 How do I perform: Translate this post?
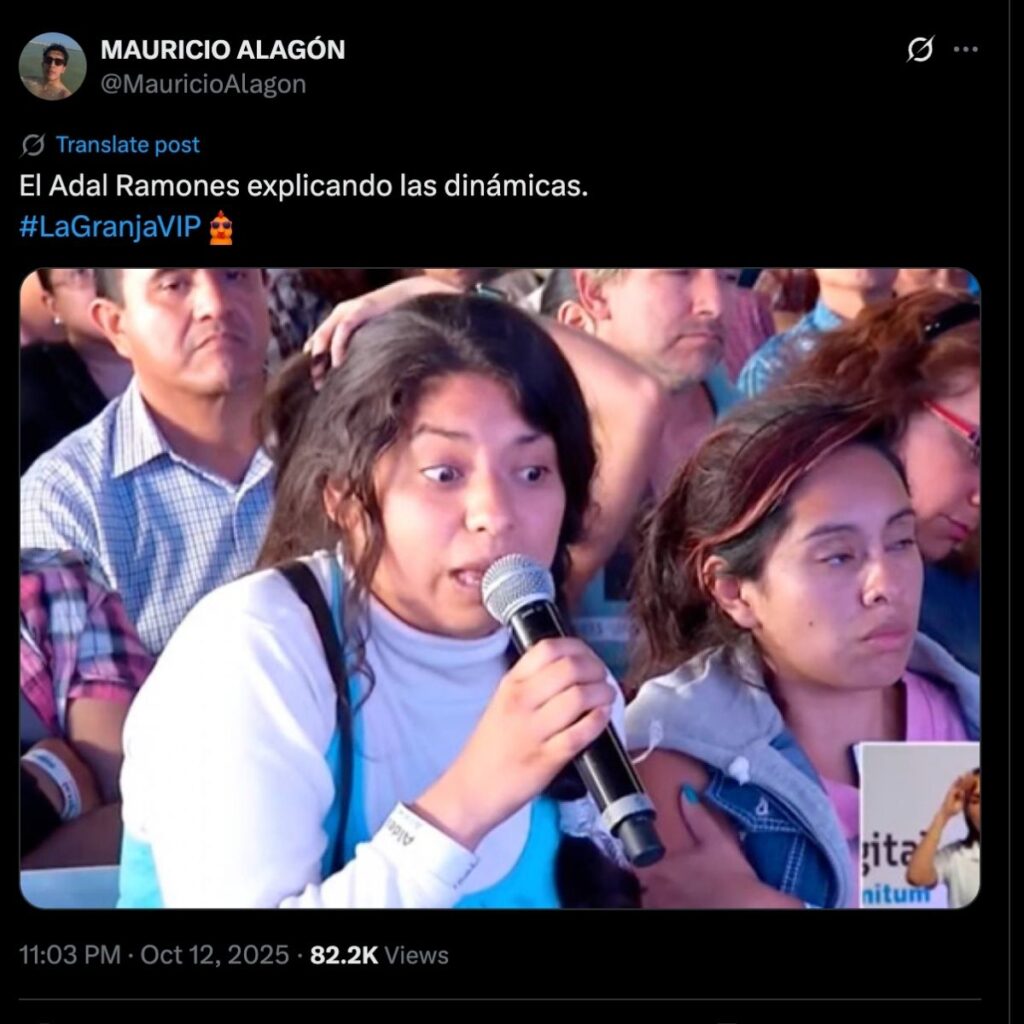pyautogui.click(x=127, y=145)
